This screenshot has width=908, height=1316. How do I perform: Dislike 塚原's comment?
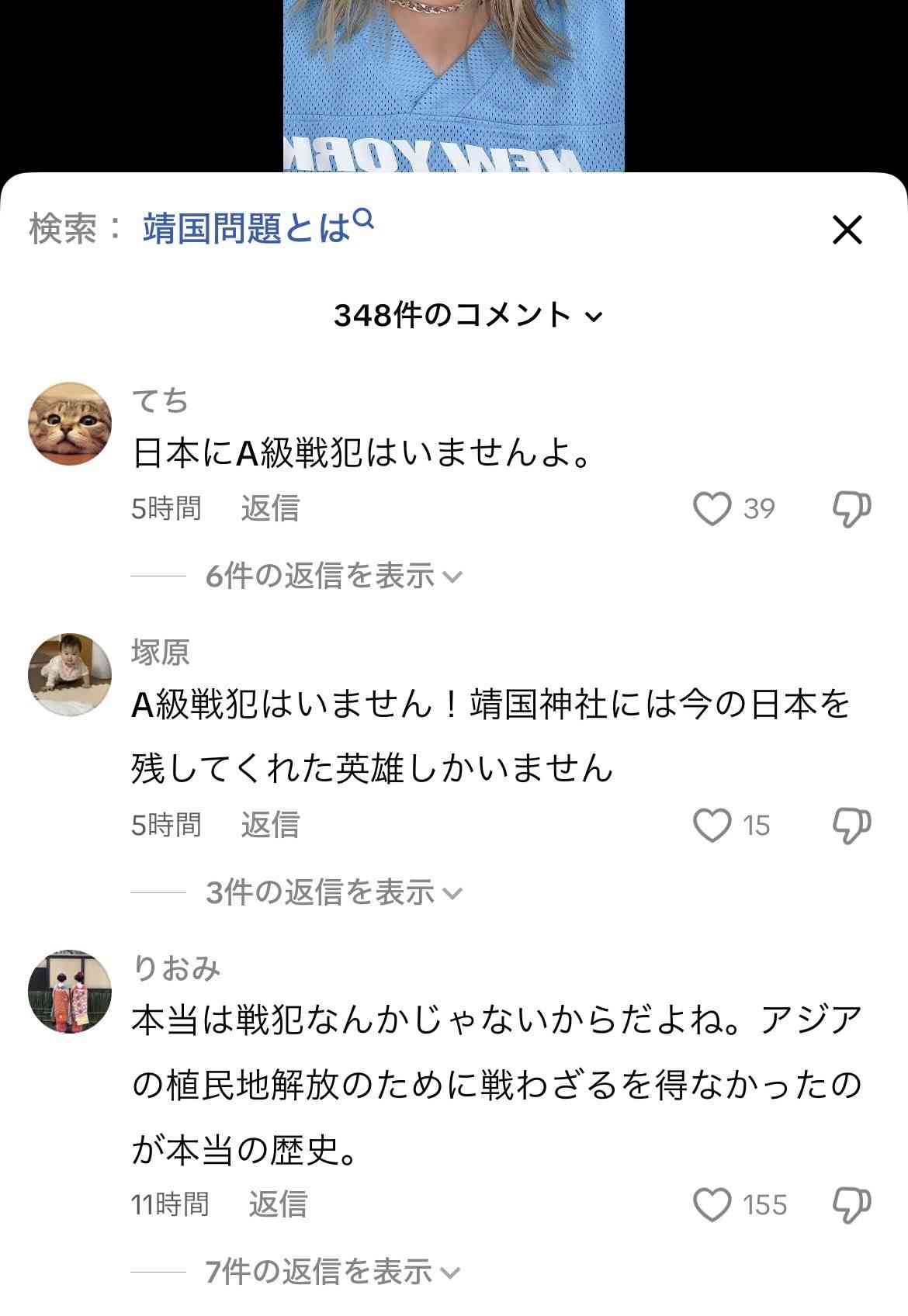[x=851, y=825]
